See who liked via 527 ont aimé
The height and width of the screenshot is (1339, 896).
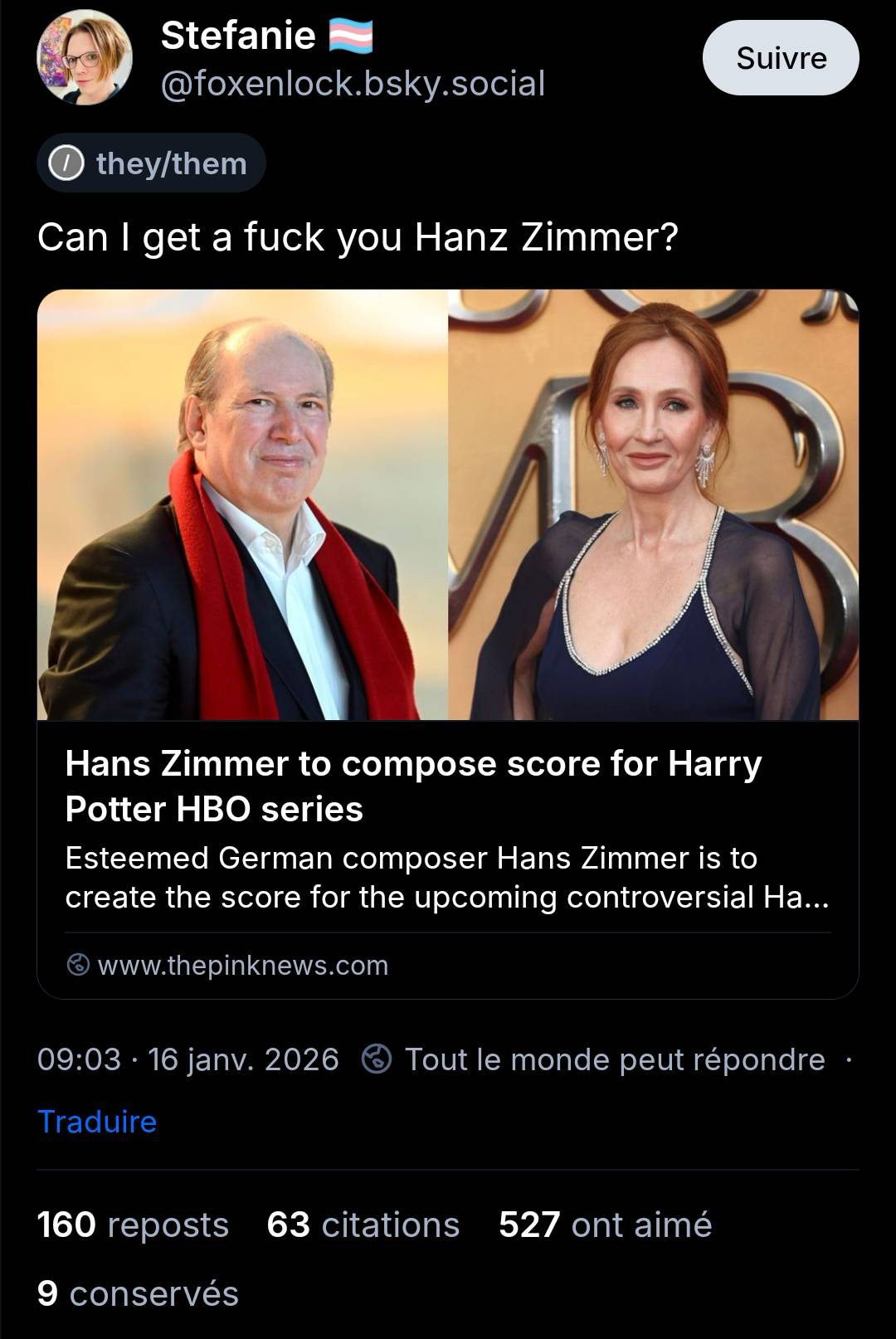point(605,1225)
